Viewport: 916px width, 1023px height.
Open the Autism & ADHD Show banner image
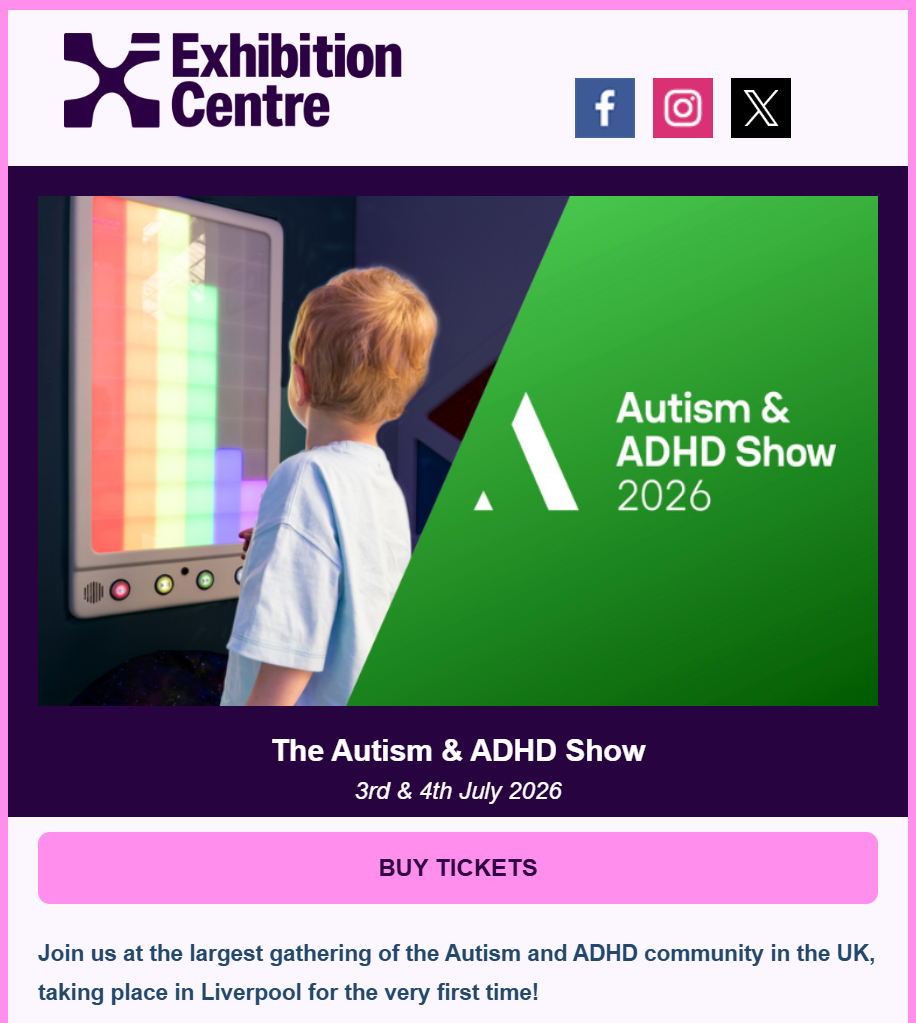tap(458, 451)
